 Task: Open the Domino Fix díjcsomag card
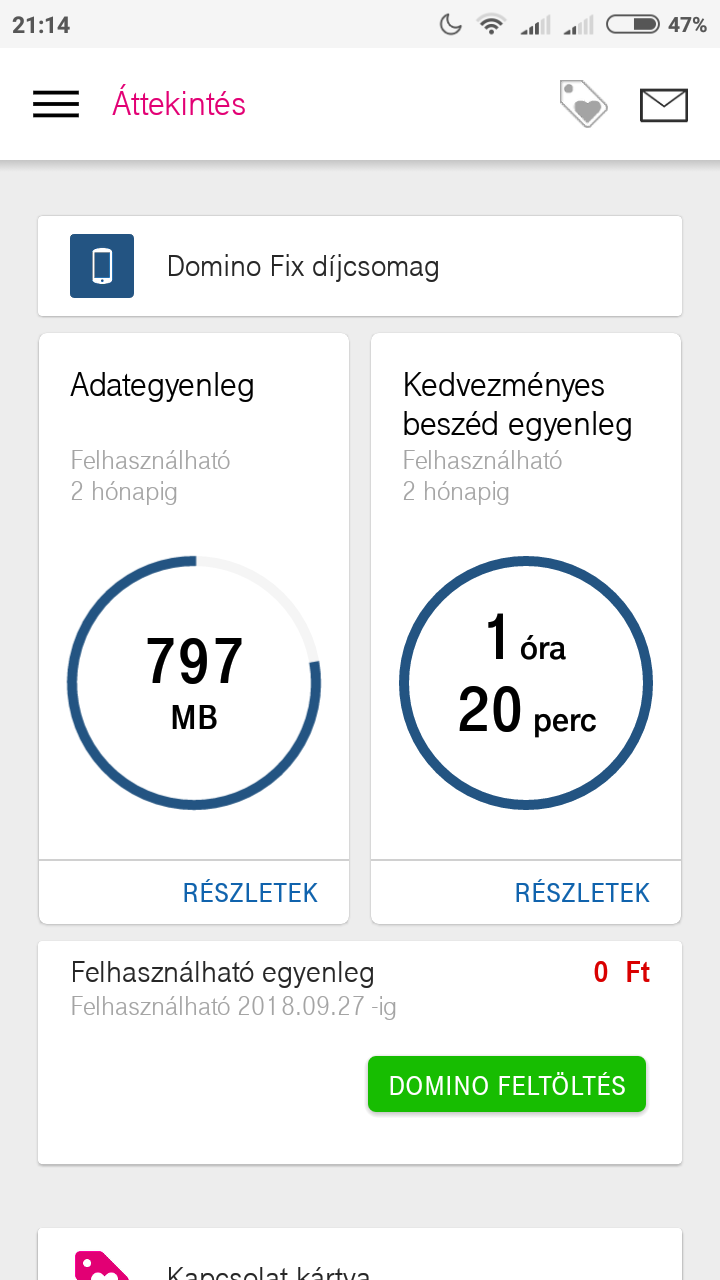(360, 266)
